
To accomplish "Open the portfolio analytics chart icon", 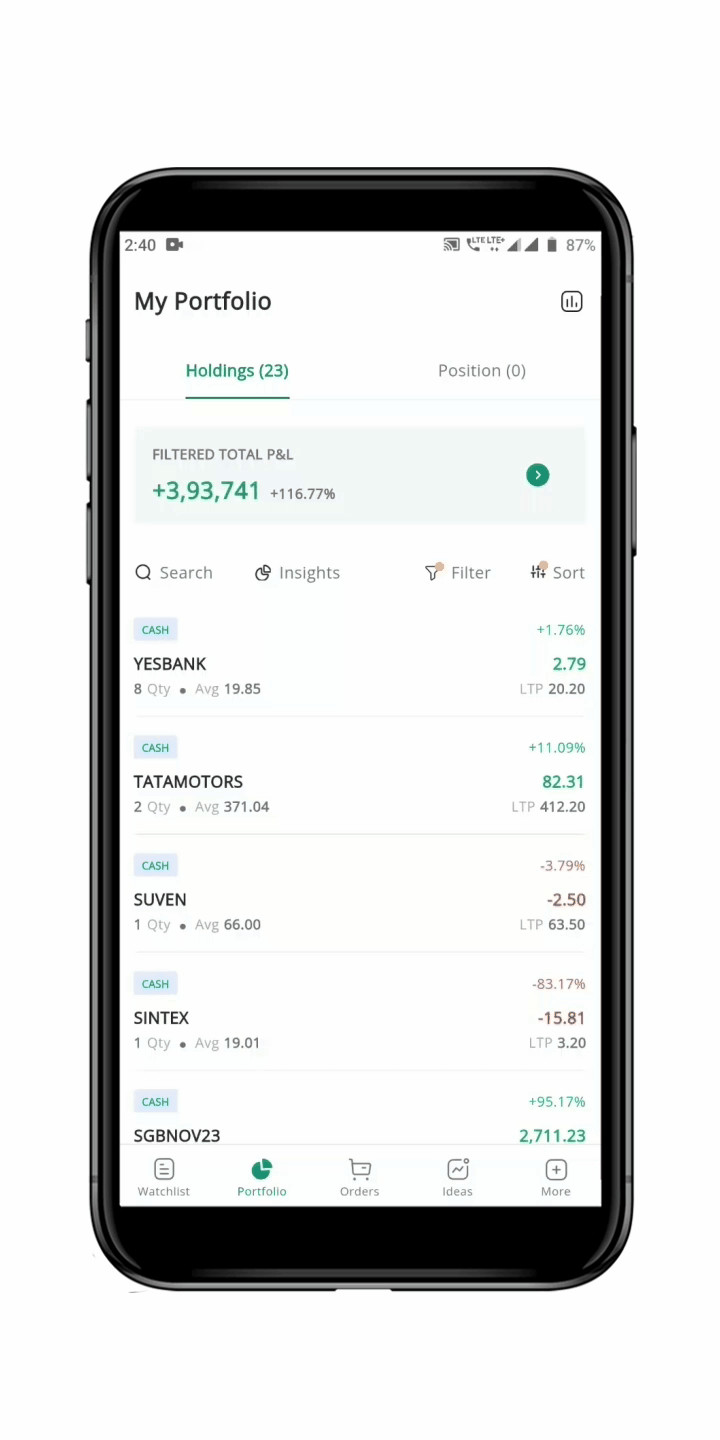I will 571,301.
